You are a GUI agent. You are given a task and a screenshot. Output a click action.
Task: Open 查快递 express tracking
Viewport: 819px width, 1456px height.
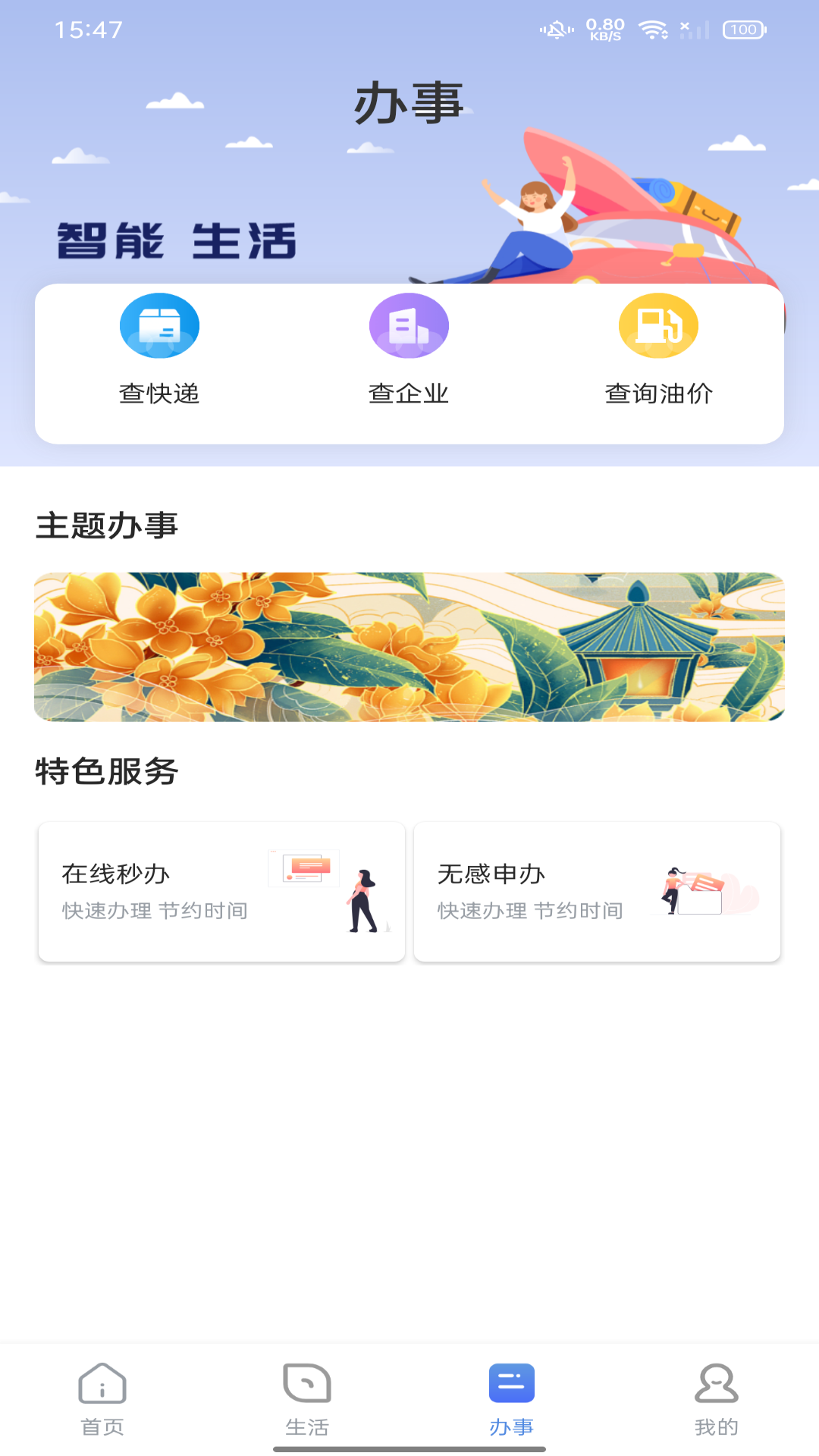click(159, 350)
